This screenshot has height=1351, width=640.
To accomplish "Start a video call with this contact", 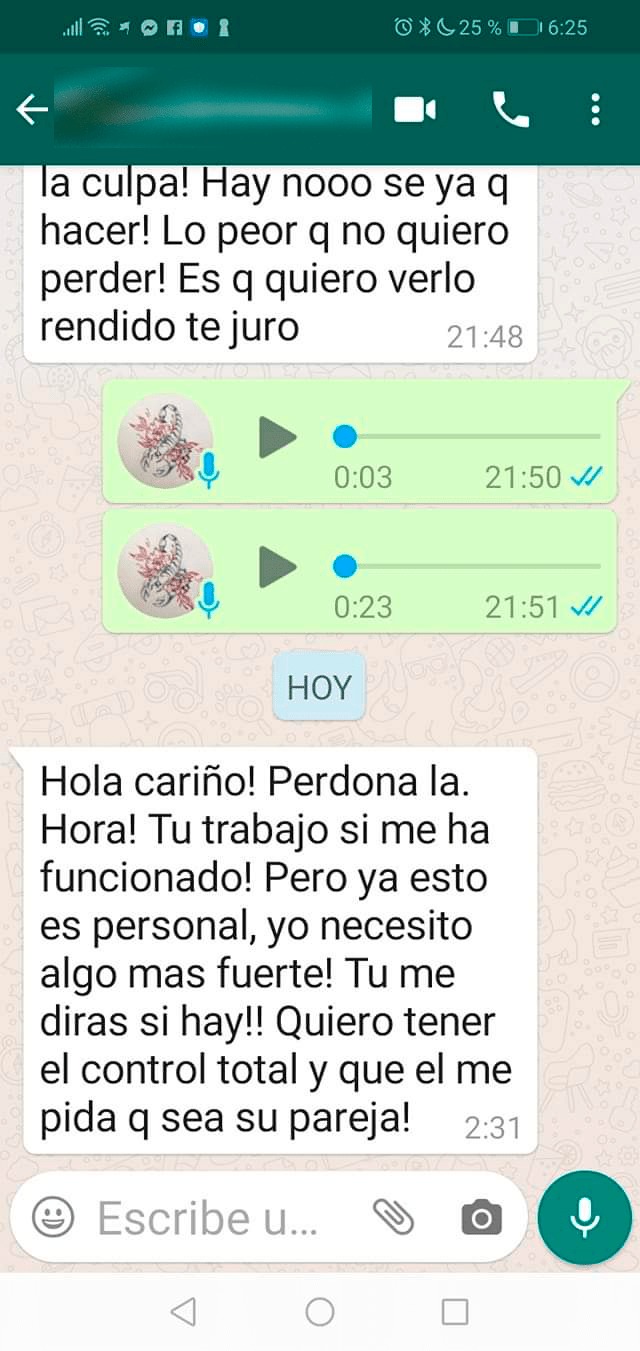I will click(415, 110).
